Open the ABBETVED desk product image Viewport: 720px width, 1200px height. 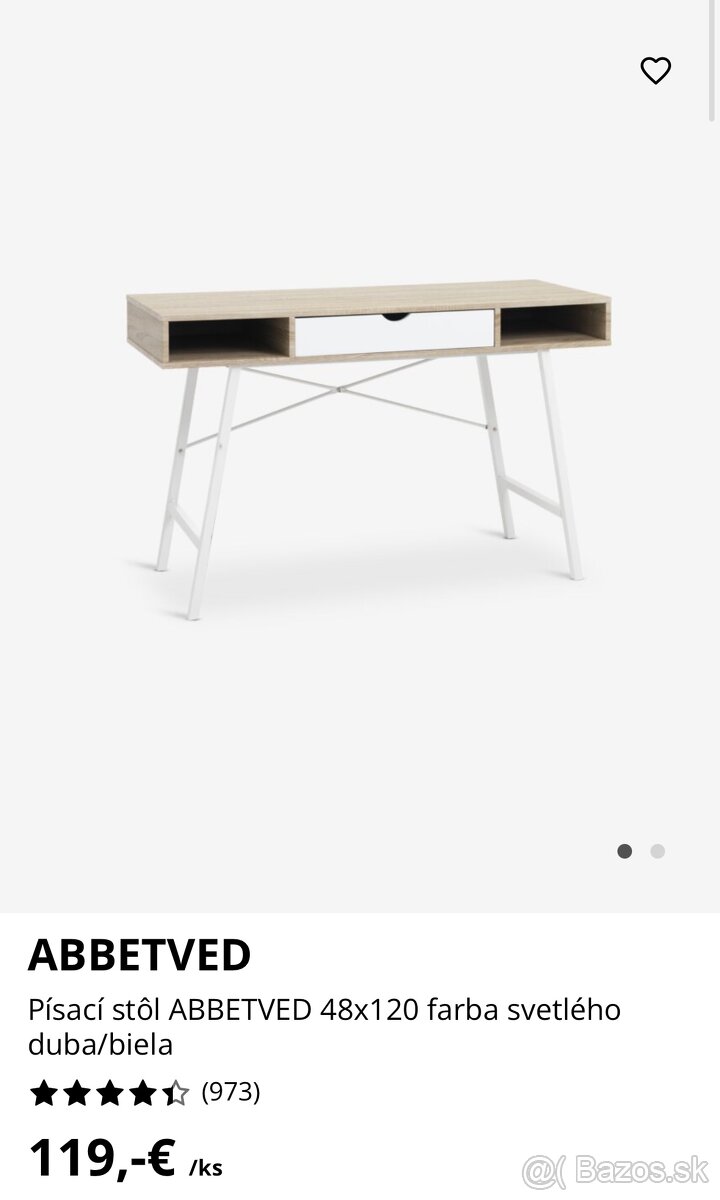click(x=368, y=440)
